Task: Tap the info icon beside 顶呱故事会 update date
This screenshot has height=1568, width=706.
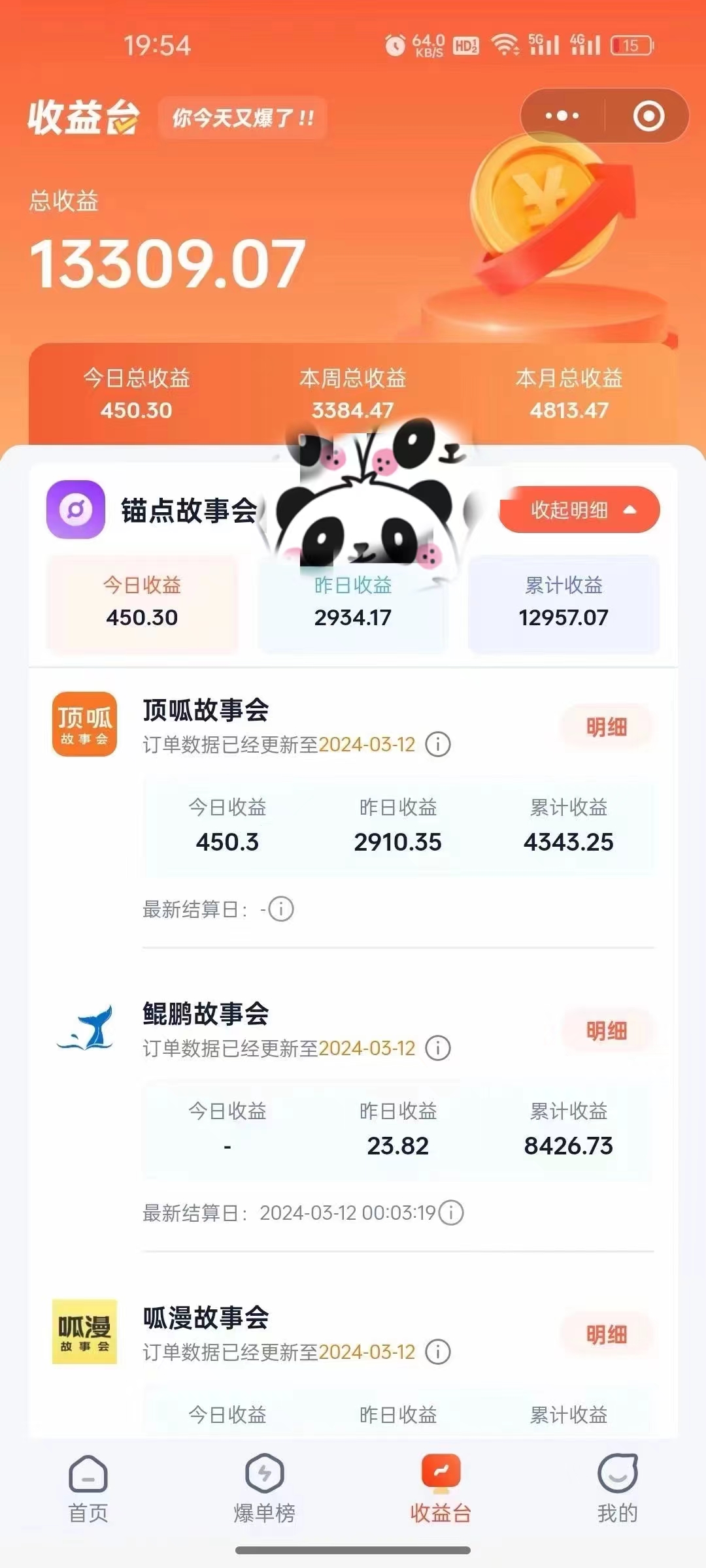Action: 438,745
